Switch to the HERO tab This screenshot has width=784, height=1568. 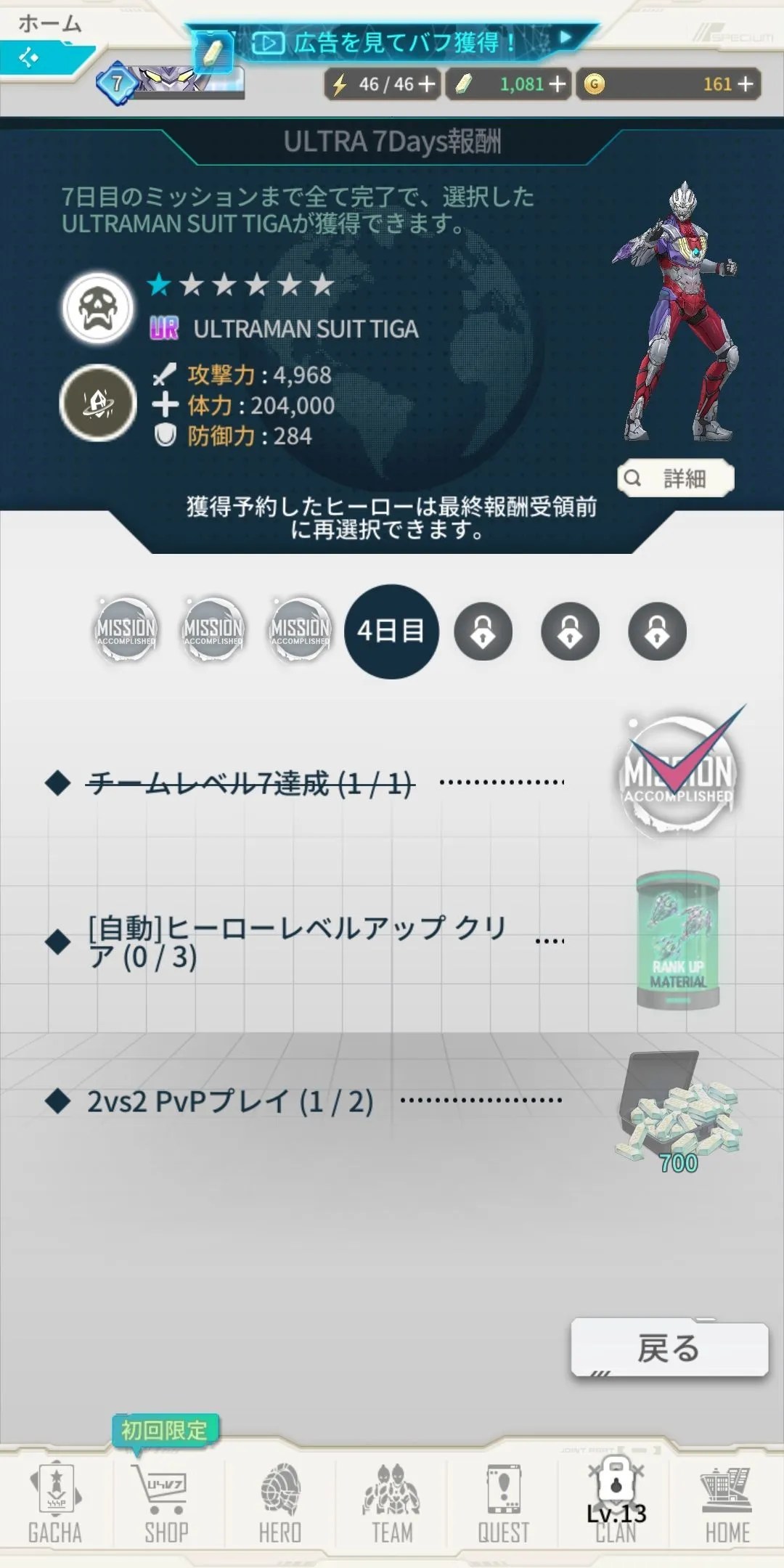pyautogui.click(x=279, y=1504)
